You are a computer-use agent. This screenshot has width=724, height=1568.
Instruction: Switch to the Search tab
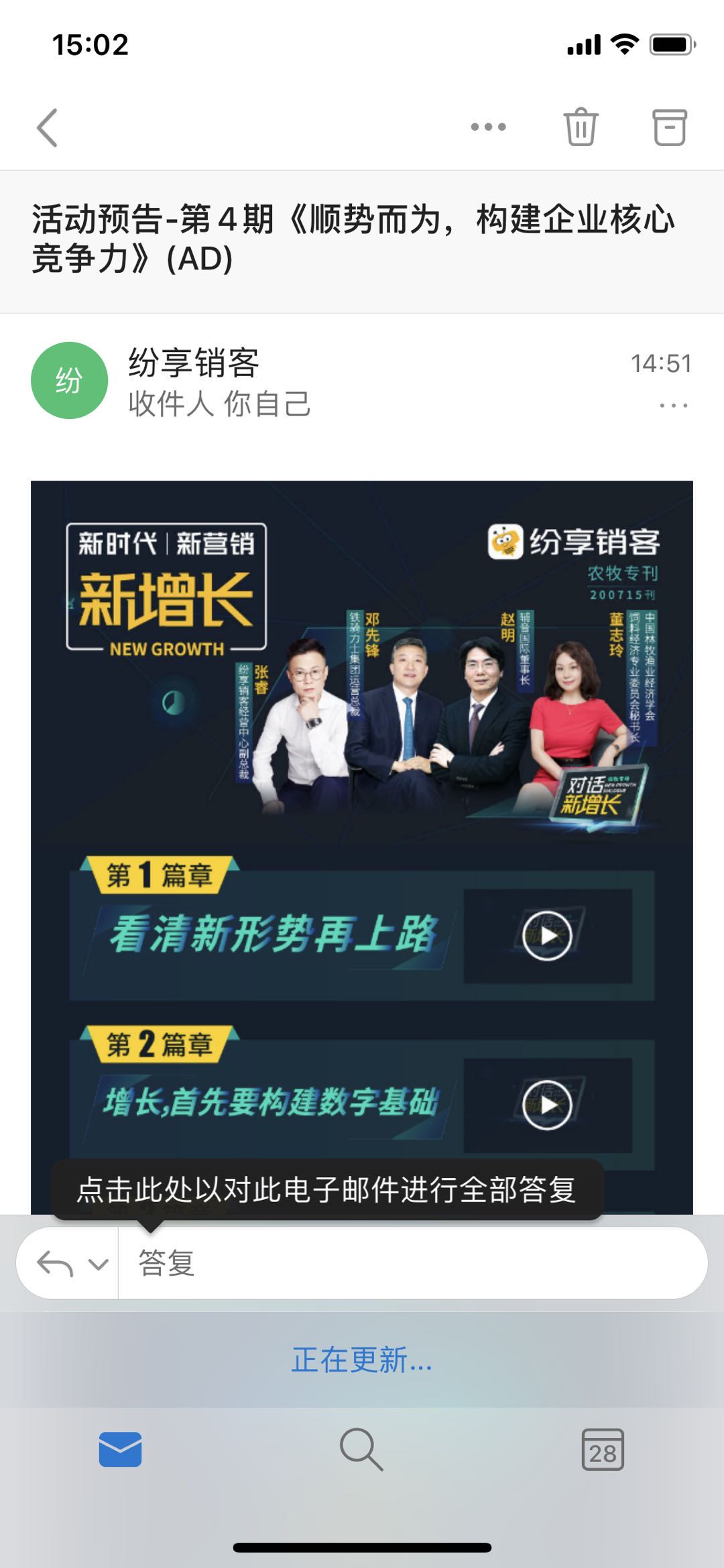(361, 1449)
